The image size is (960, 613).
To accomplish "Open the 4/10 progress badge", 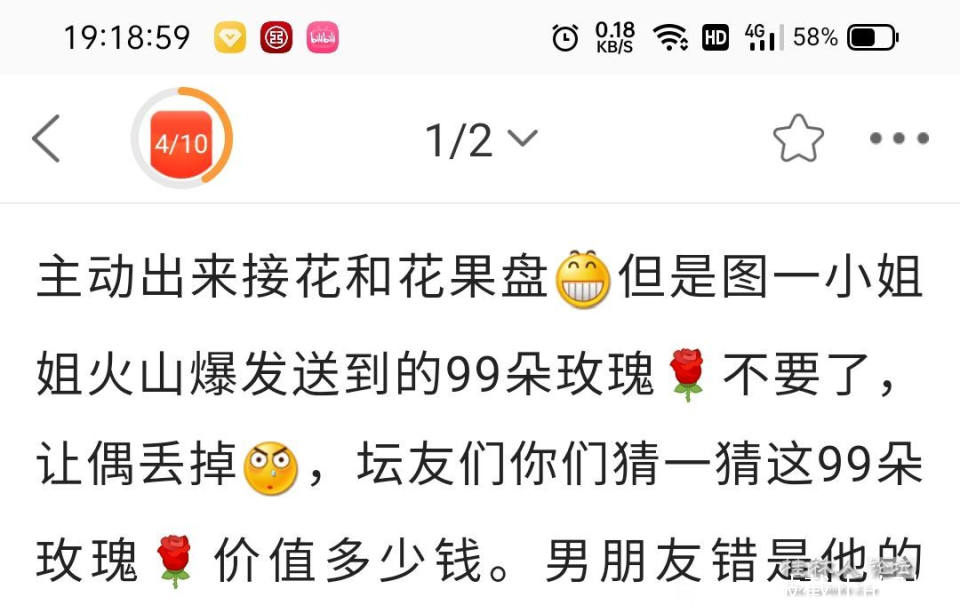I will [181, 140].
